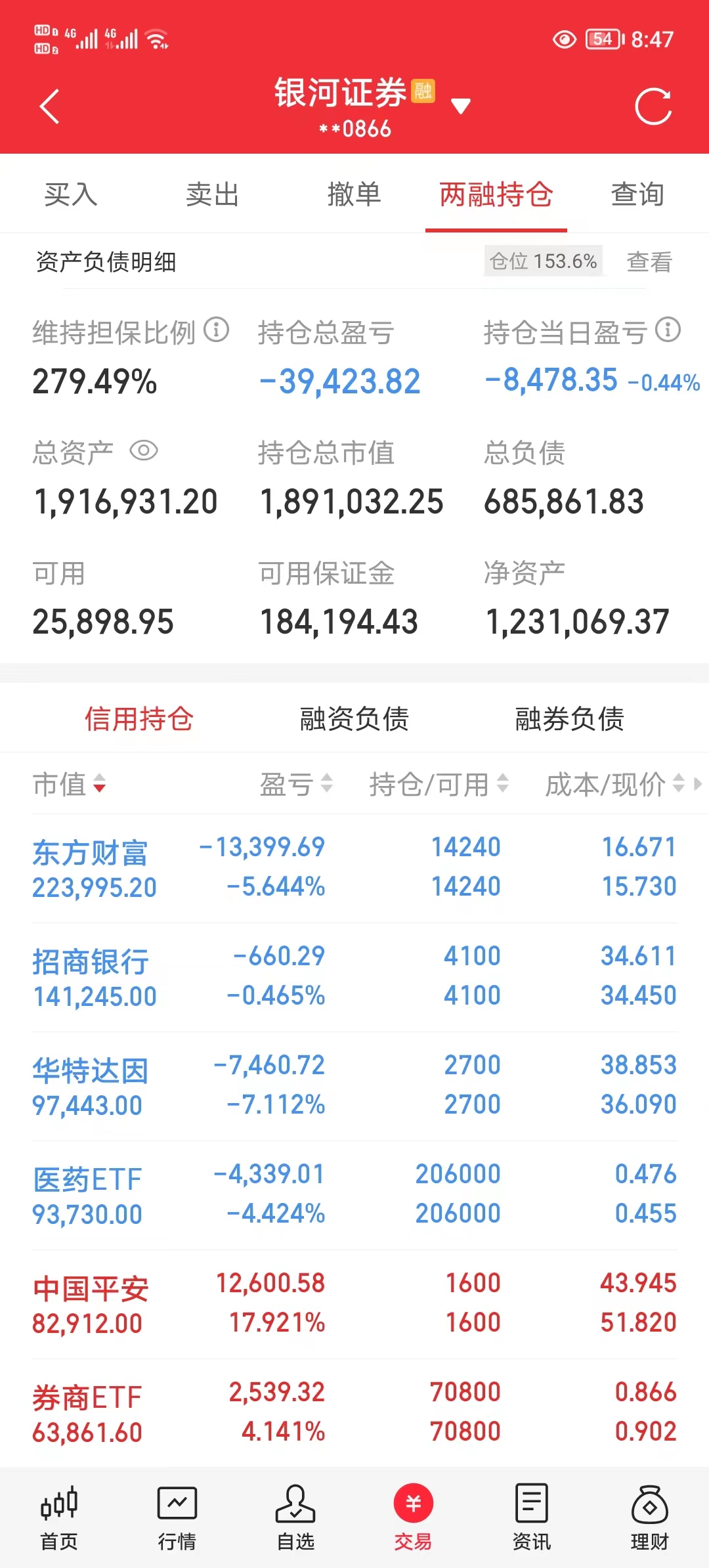Open the 理财 tab

tap(649, 1517)
